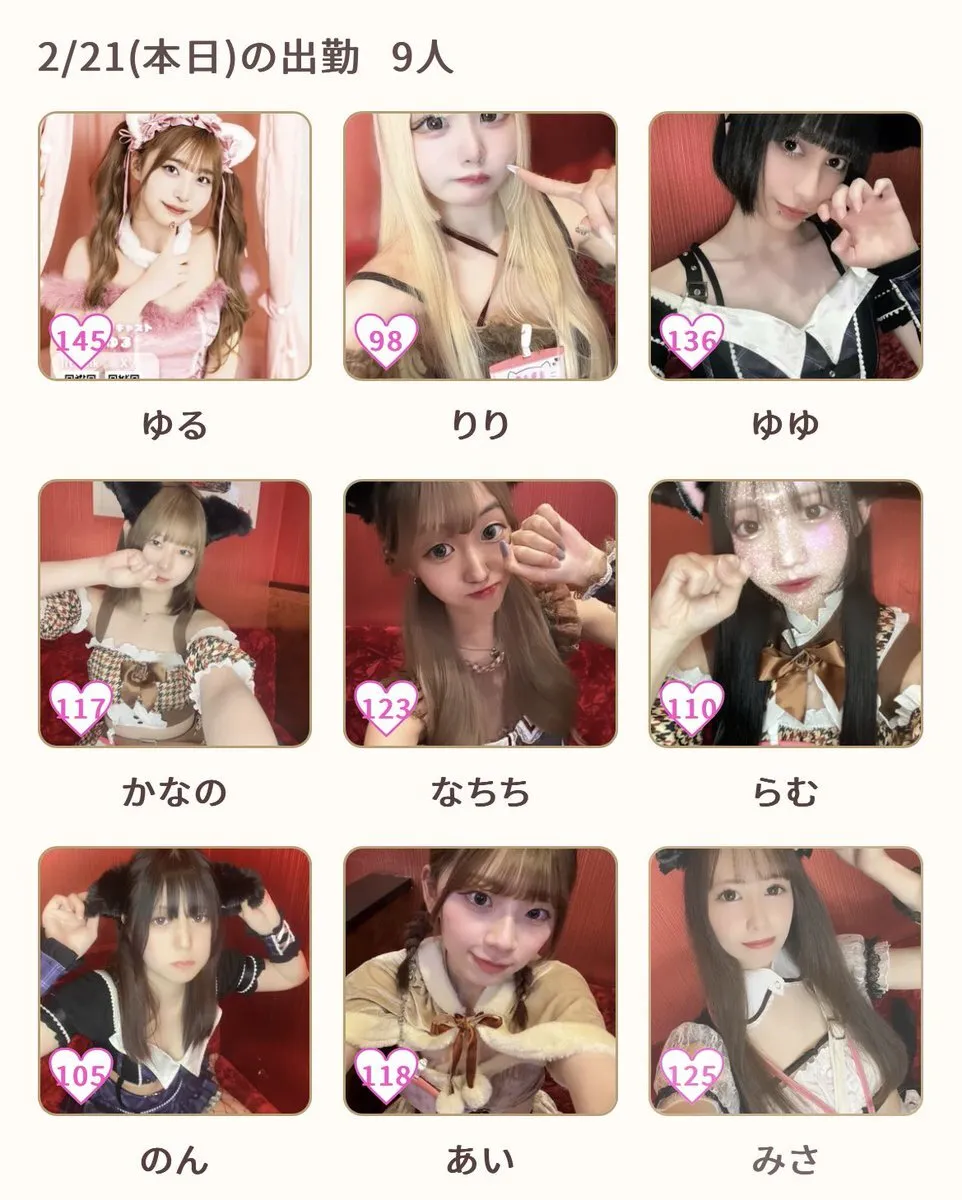This screenshot has width=962, height=1200.
Task: Open かなの's profile photo tile
Action: coord(175,613)
